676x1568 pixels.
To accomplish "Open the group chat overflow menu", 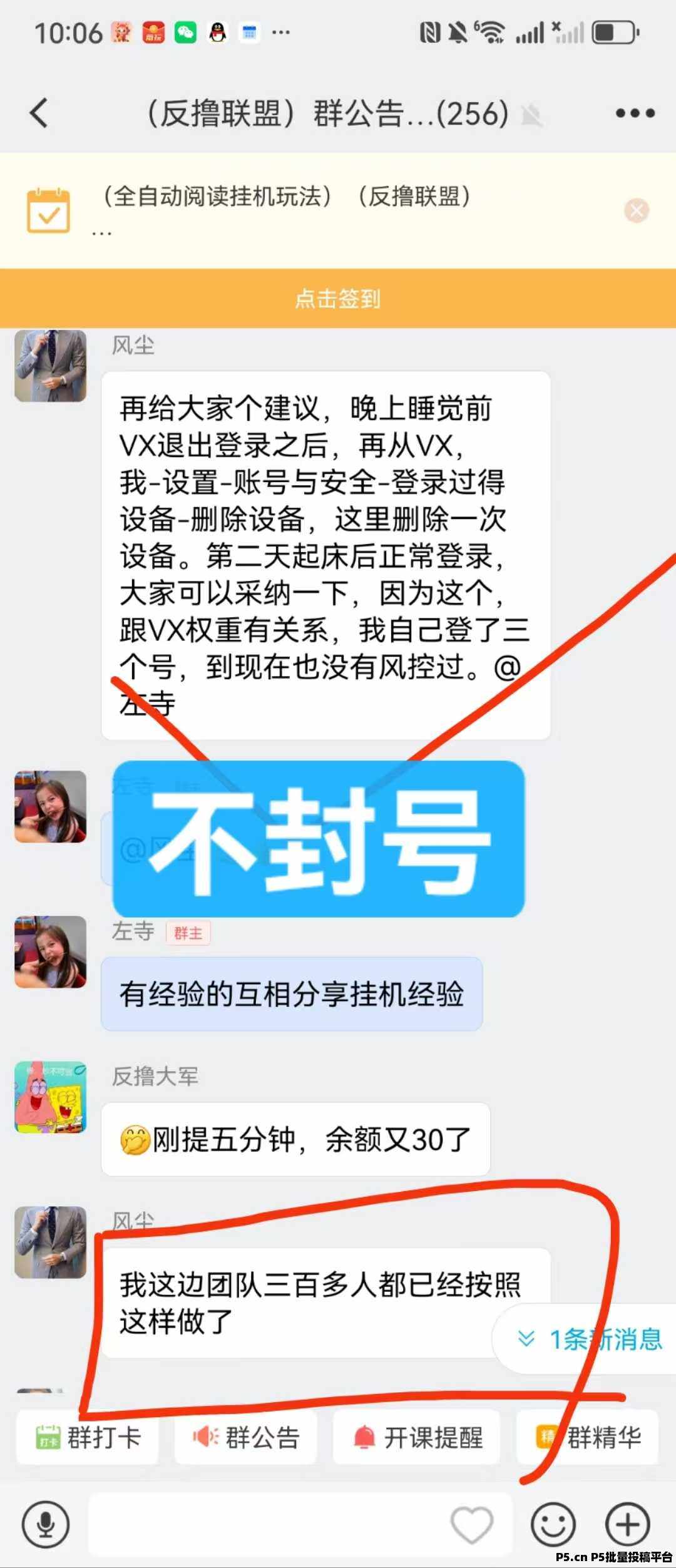I will click(635, 113).
